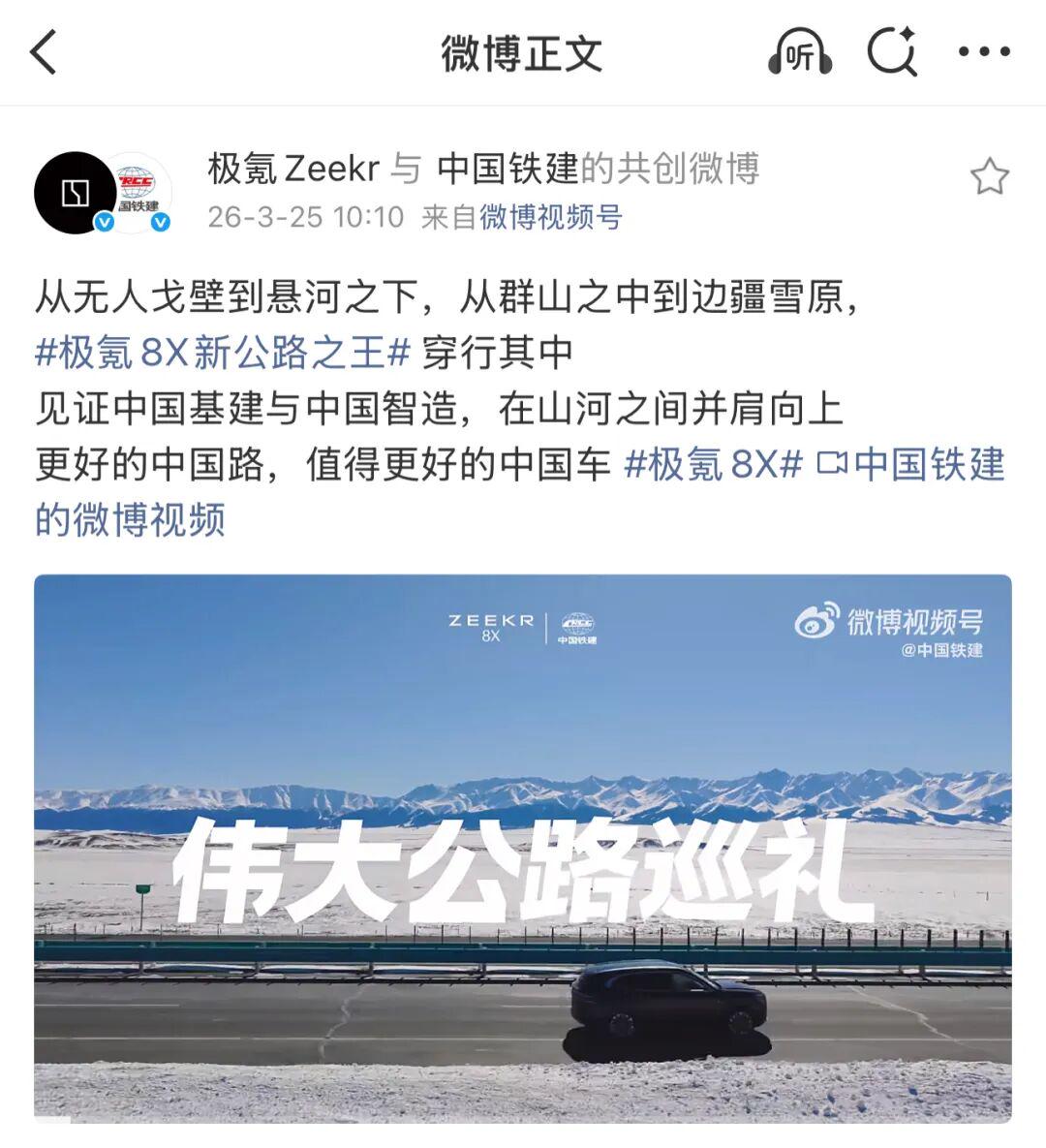Image resolution: width=1046 pixels, height=1148 pixels.
Task: Favorite this post with the star icon
Action: [x=989, y=177]
